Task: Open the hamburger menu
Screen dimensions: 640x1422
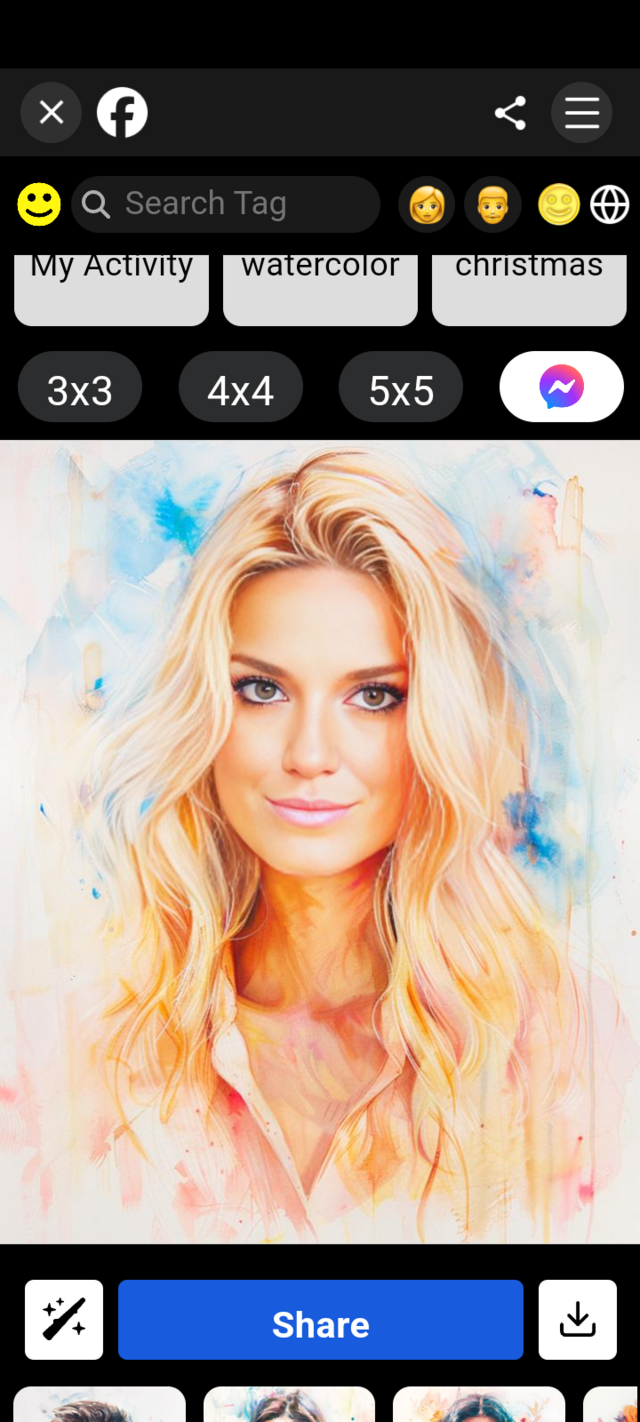Action: (582, 113)
